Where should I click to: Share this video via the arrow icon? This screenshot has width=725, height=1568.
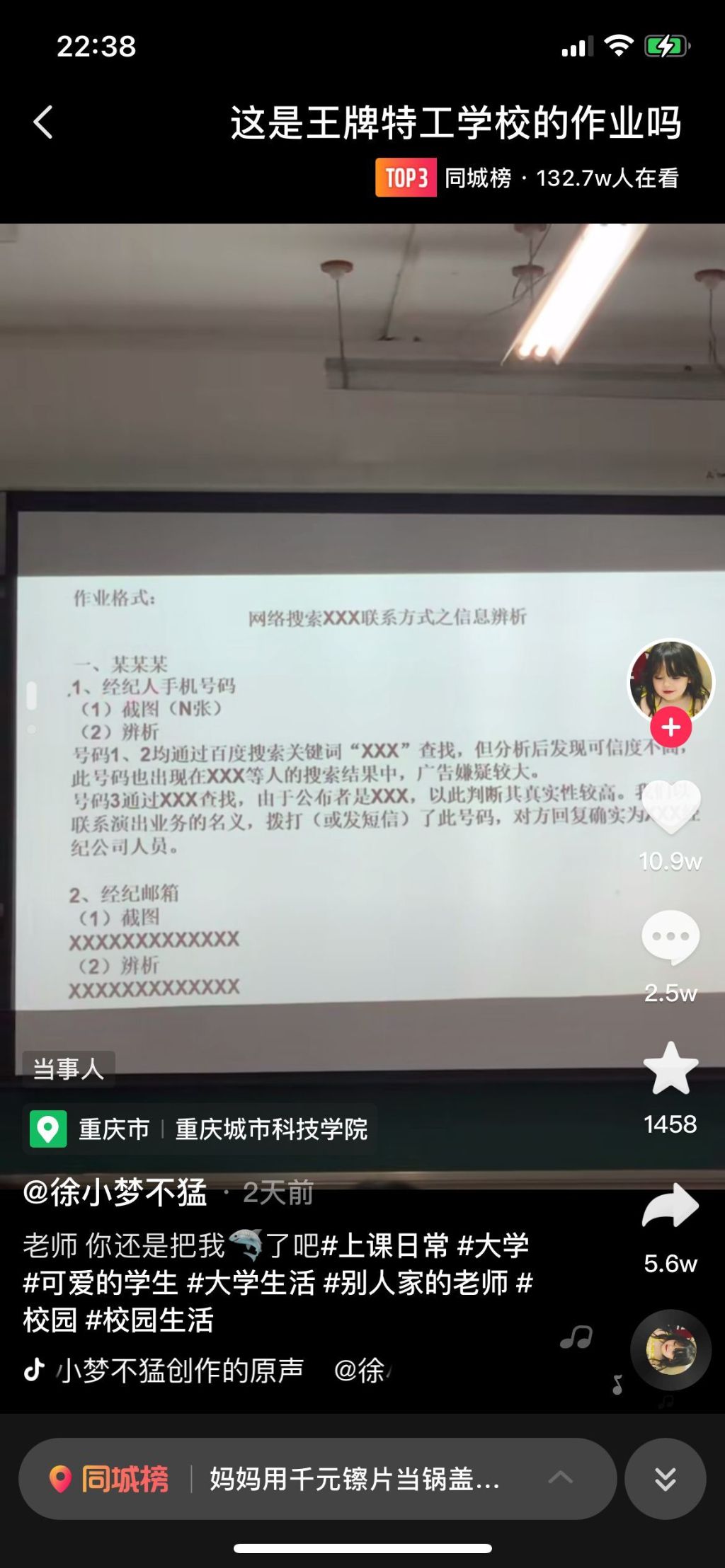pos(670,1206)
